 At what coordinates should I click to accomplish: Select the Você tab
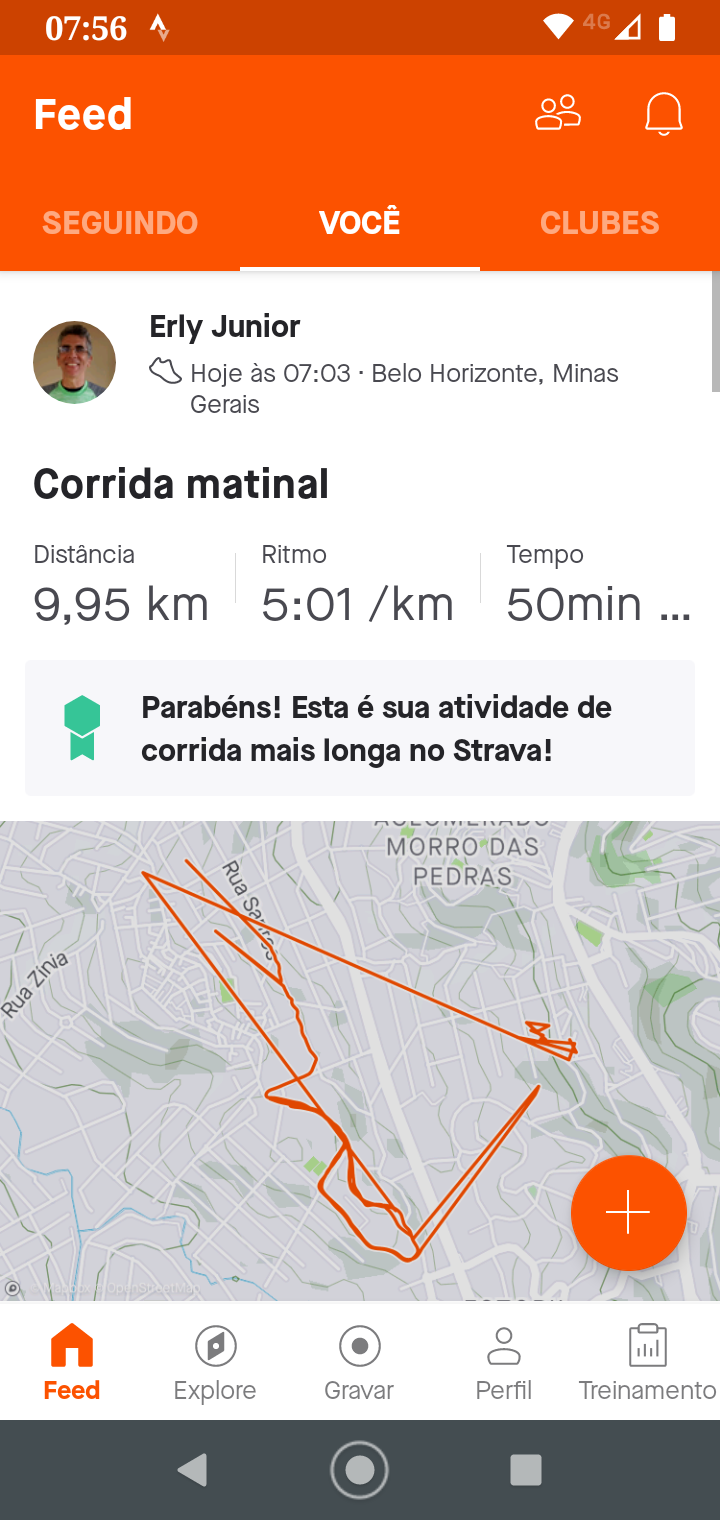pos(360,222)
